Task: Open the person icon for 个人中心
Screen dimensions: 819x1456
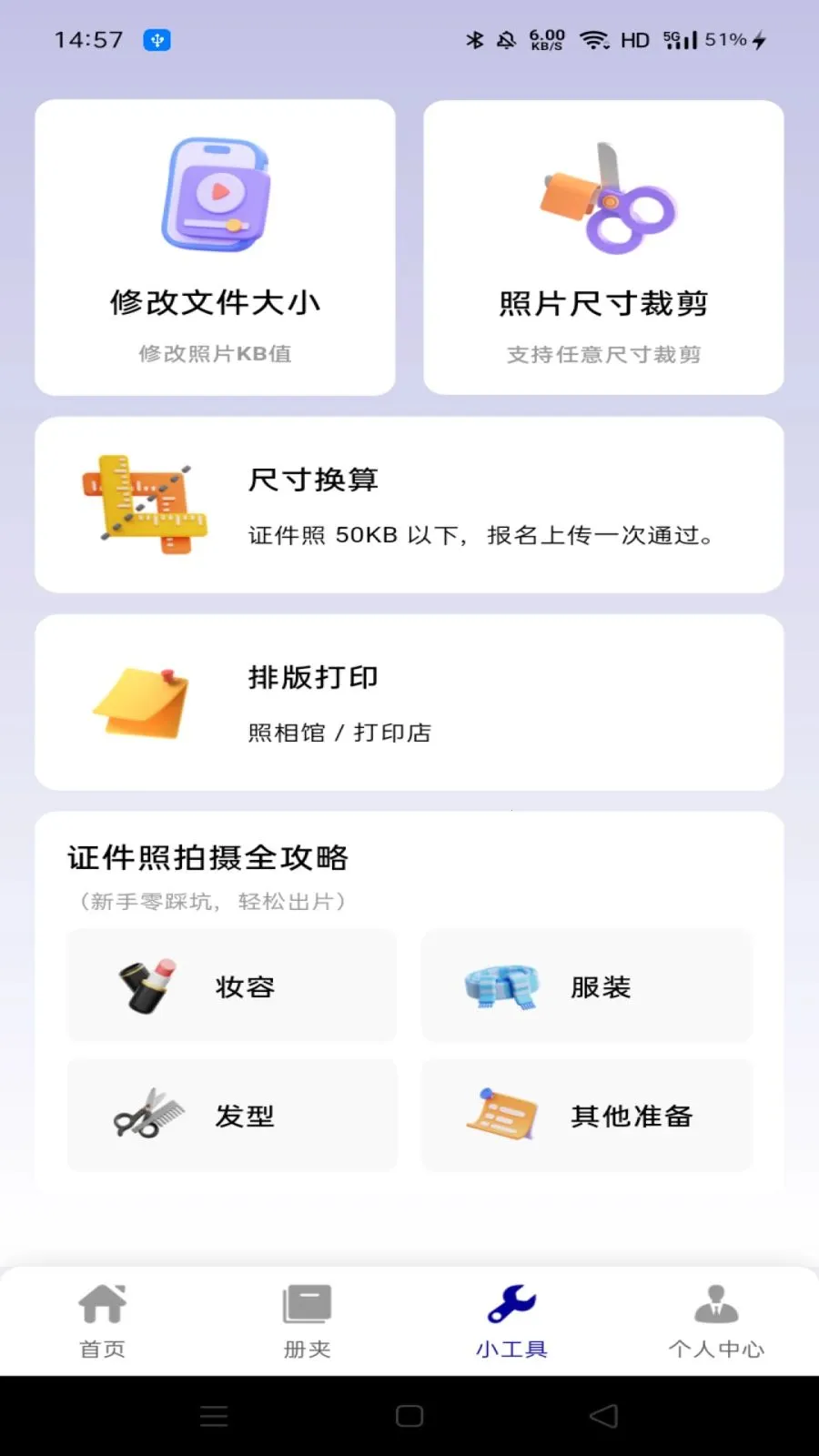Action: [x=716, y=1303]
